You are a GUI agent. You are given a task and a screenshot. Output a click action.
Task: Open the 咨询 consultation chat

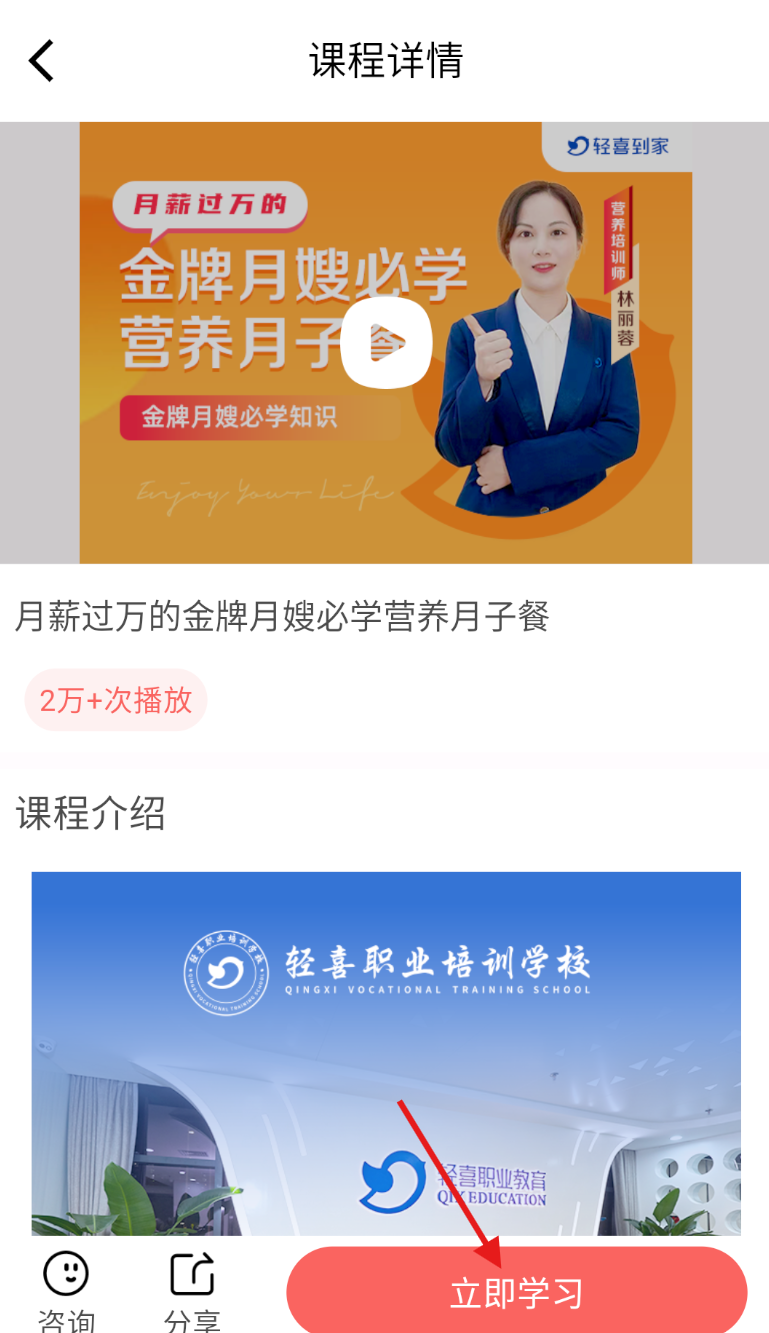point(66,1290)
